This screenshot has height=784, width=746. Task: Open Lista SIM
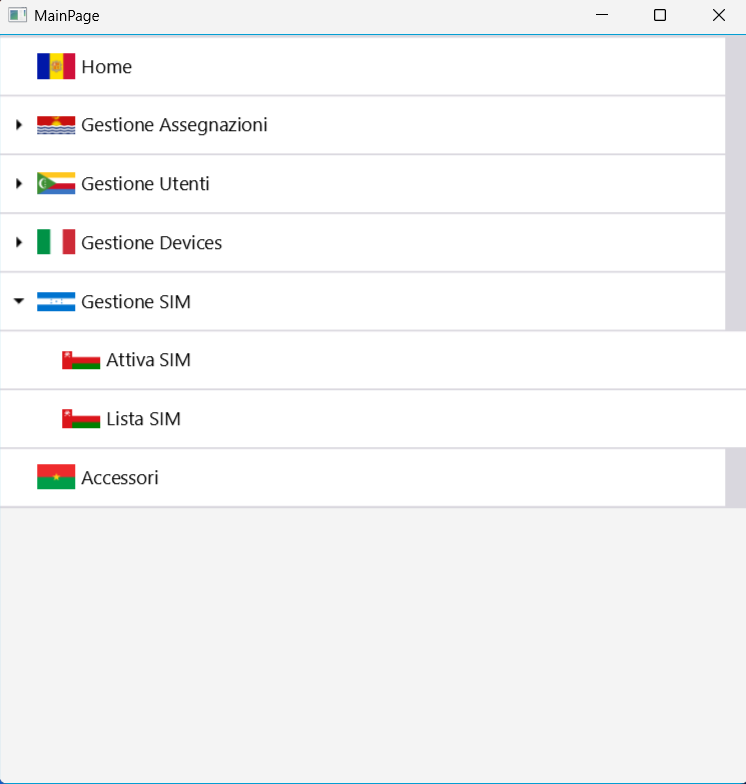point(143,419)
